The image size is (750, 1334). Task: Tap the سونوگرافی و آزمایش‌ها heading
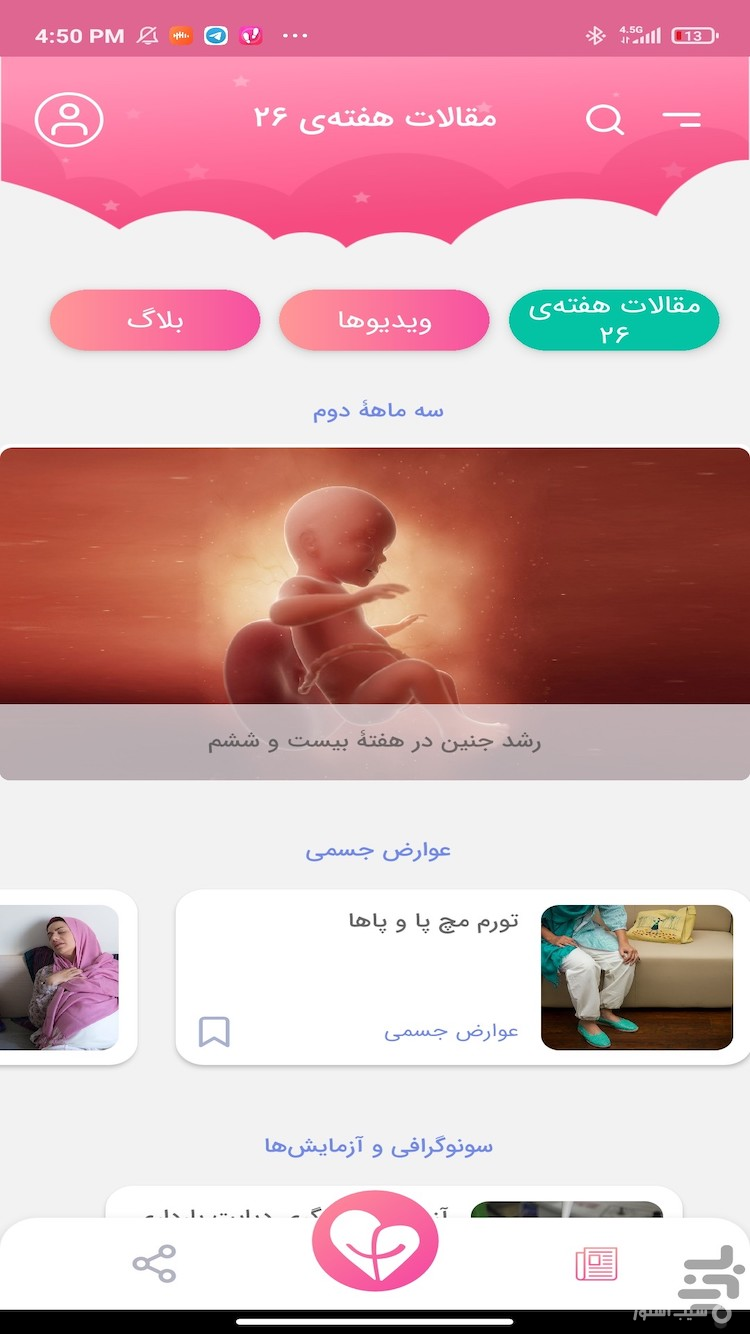pyautogui.click(x=375, y=1145)
